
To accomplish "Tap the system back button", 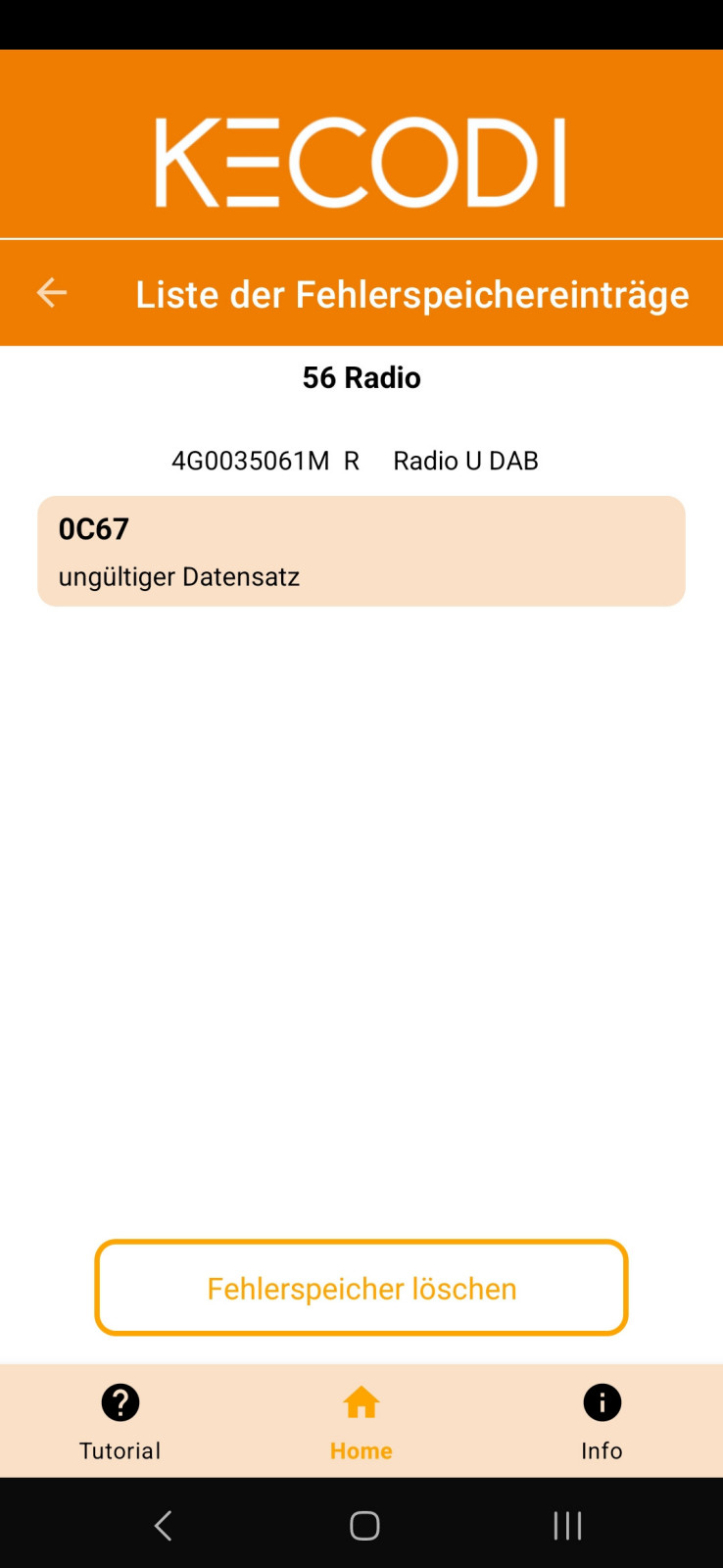I will pyautogui.click(x=164, y=1525).
